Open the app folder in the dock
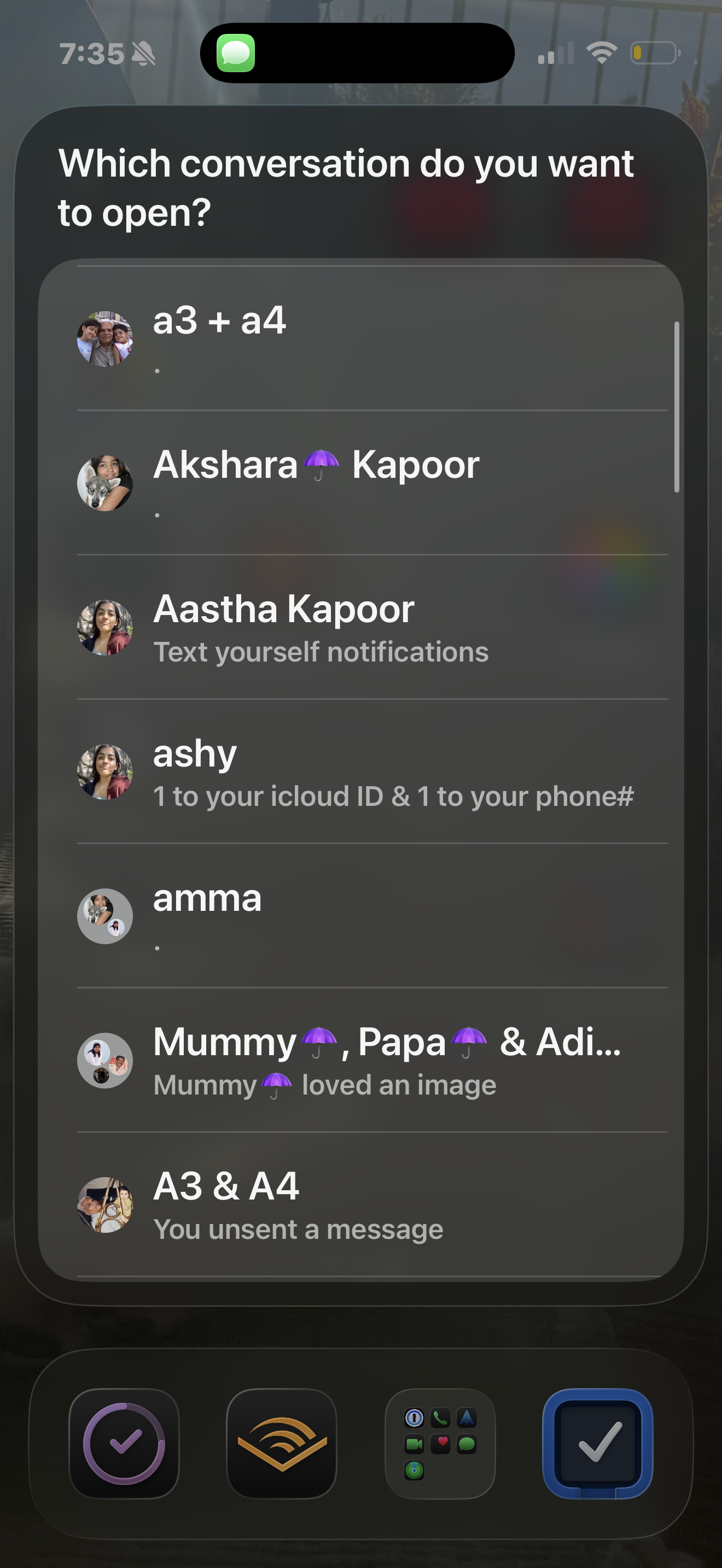 tap(440, 1443)
